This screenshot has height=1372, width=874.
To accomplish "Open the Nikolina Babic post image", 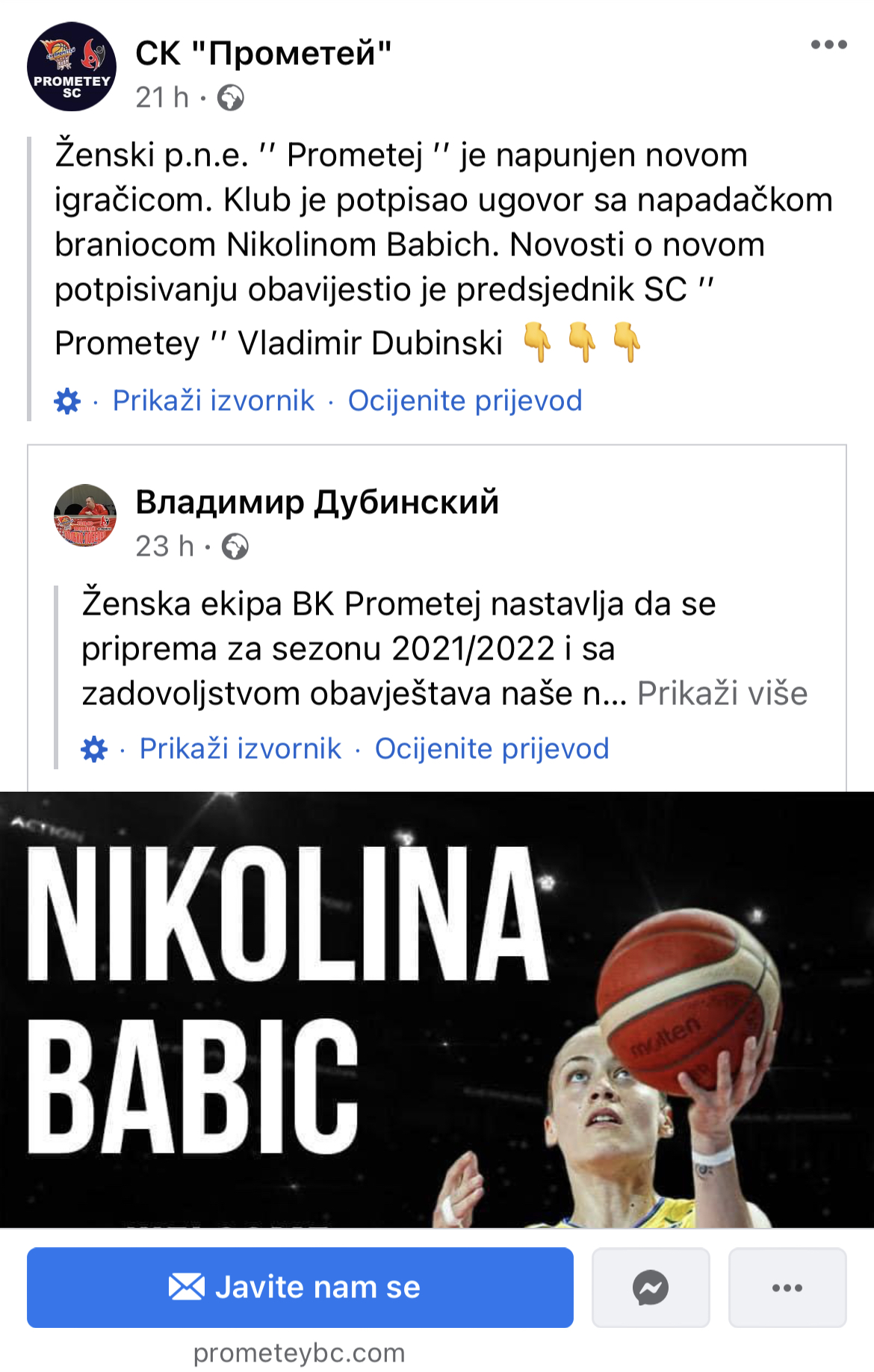I will tap(437, 1008).
